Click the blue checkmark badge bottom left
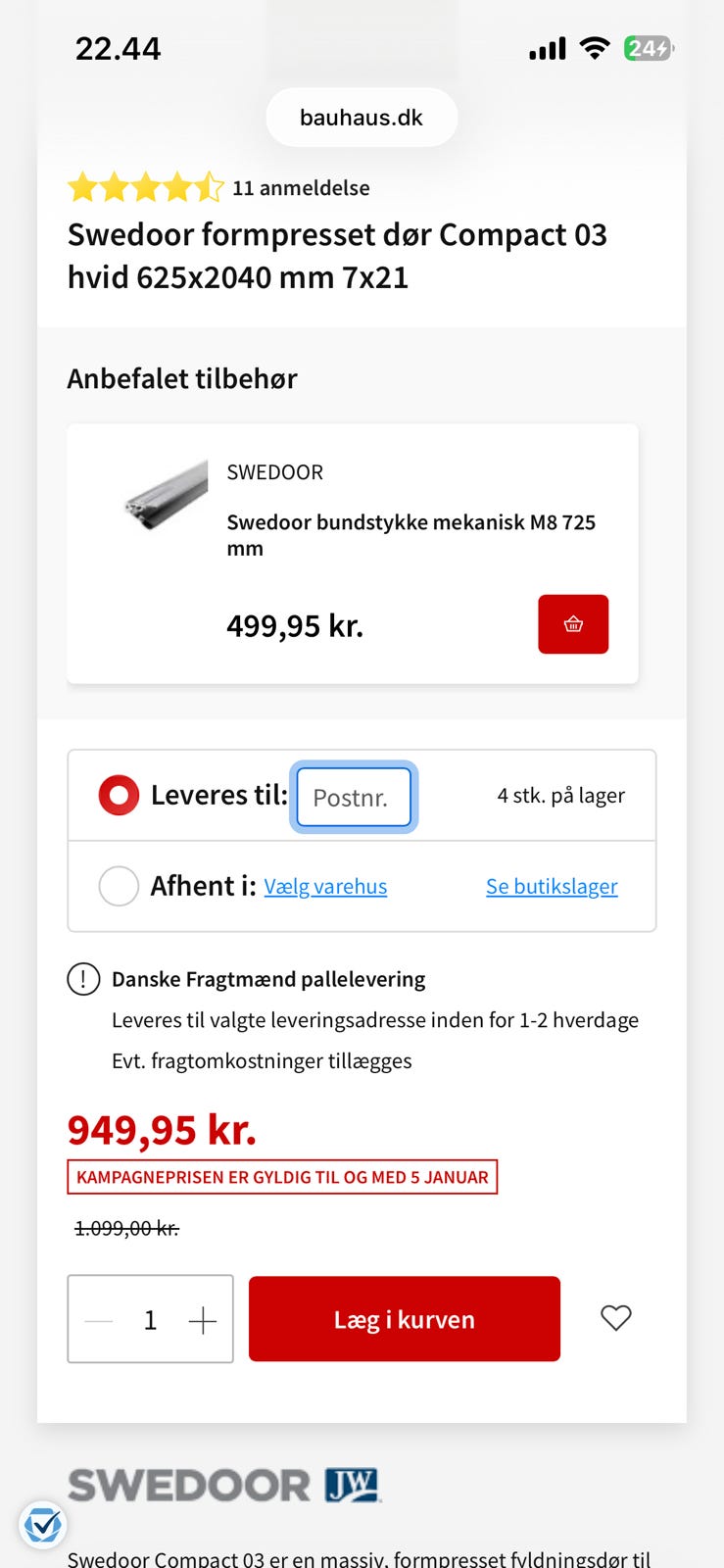This screenshot has height=1568, width=724. pos(43,1525)
